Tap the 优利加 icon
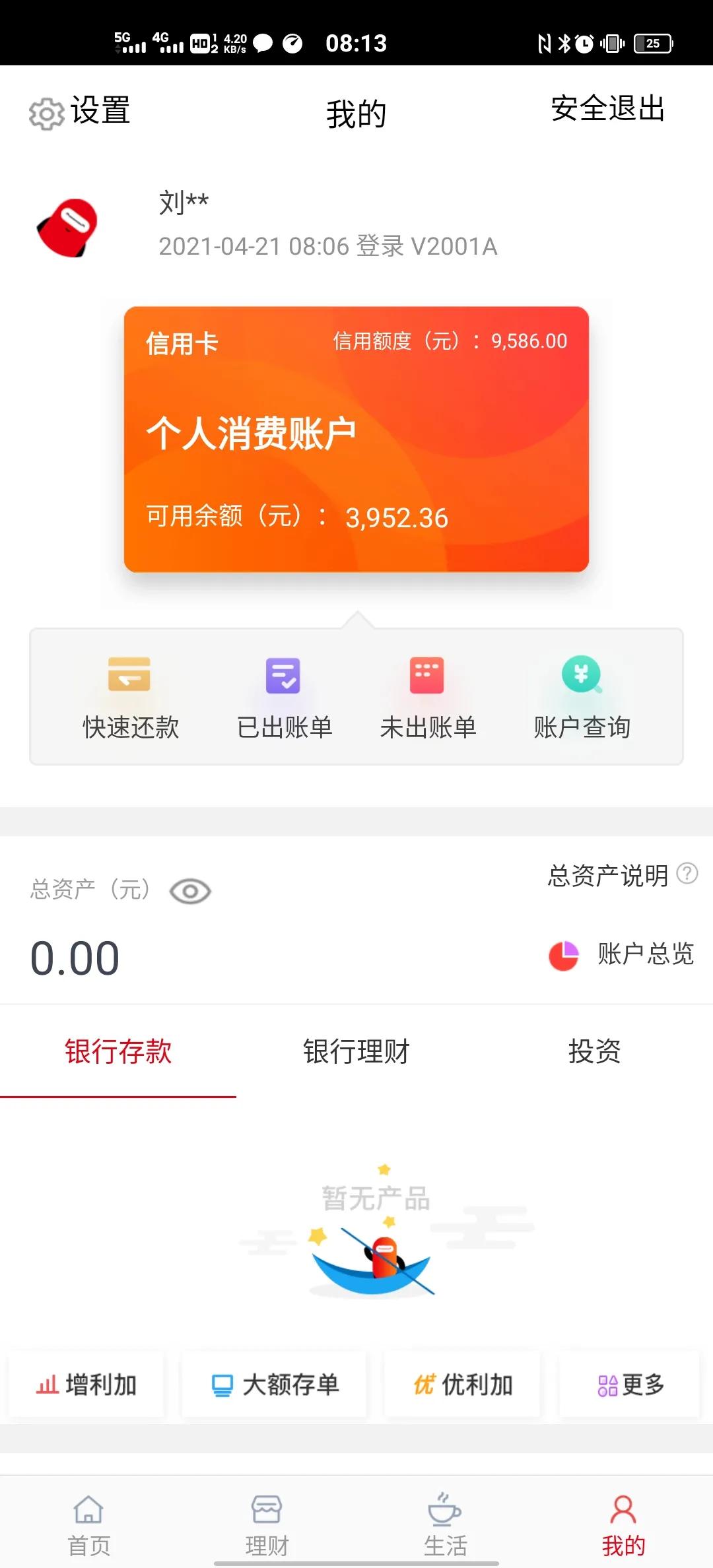 click(x=461, y=1386)
